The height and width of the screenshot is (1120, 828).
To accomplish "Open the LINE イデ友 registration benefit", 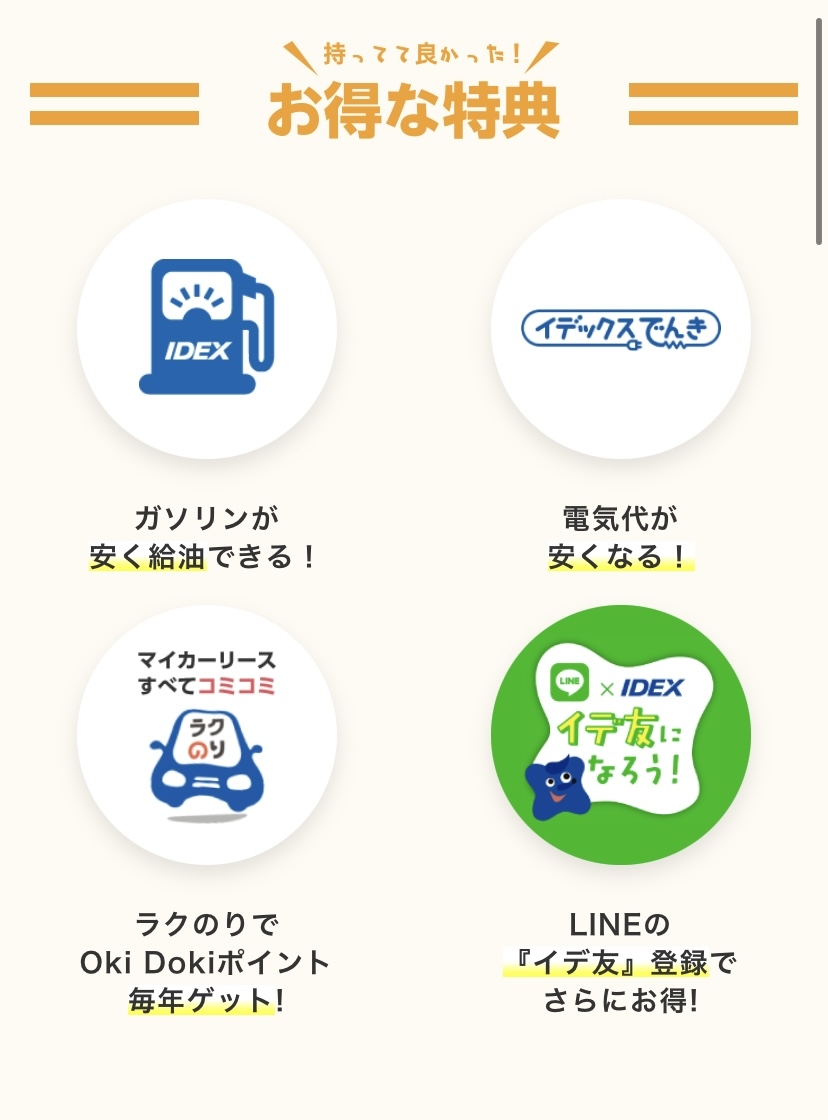I will (x=621, y=735).
